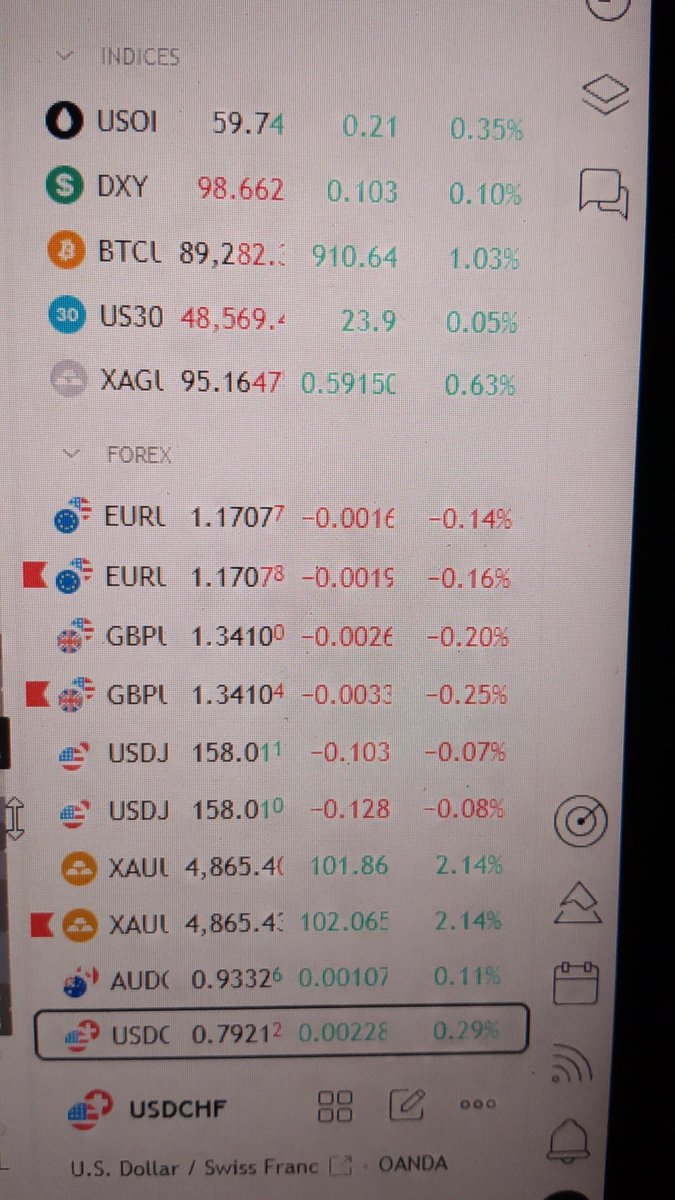Image resolution: width=675 pixels, height=1200 pixels.
Task: Select the DXY symbol row
Action: point(285,190)
